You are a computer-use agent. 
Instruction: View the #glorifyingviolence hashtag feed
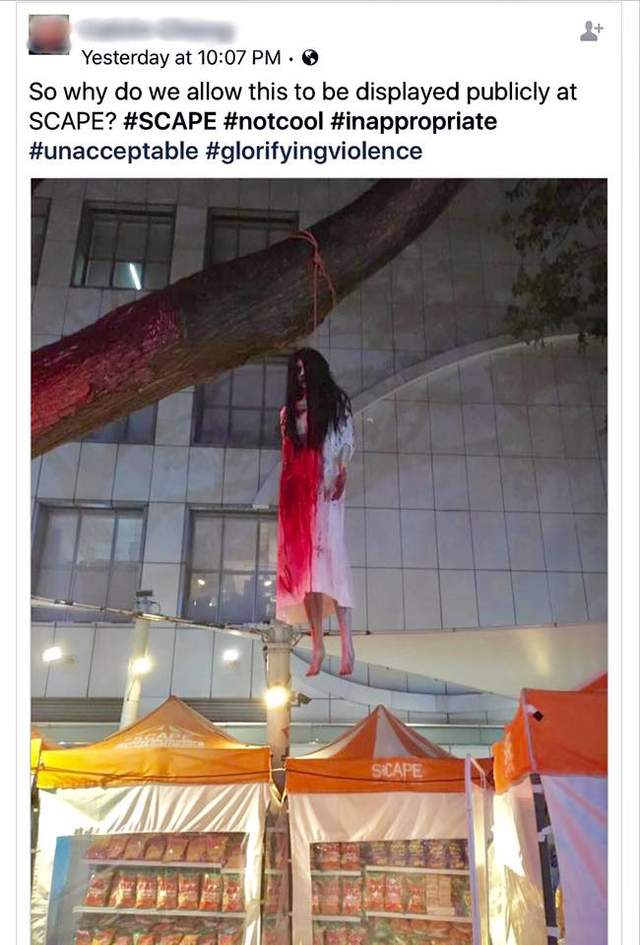(314, 152)
